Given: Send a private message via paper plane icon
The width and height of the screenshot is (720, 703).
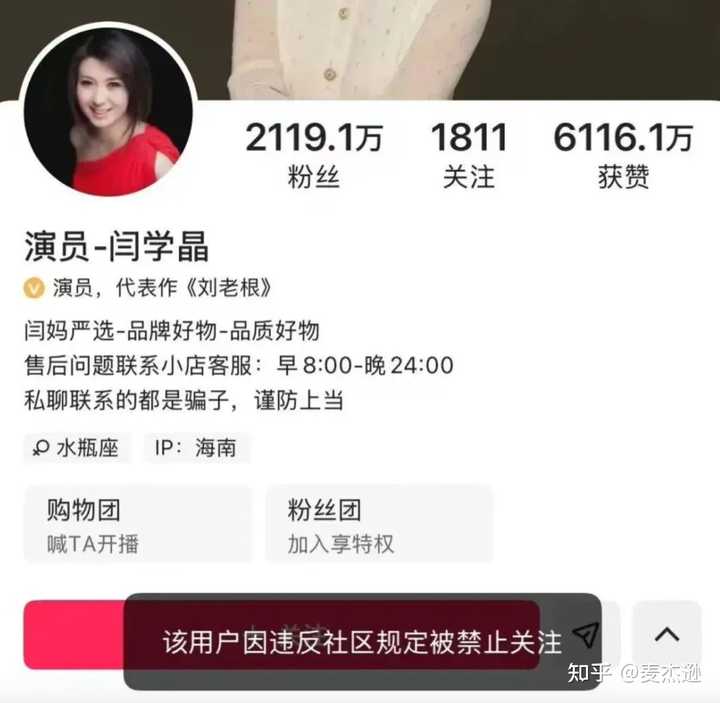Looking at the screenshot, I should 587,635.
